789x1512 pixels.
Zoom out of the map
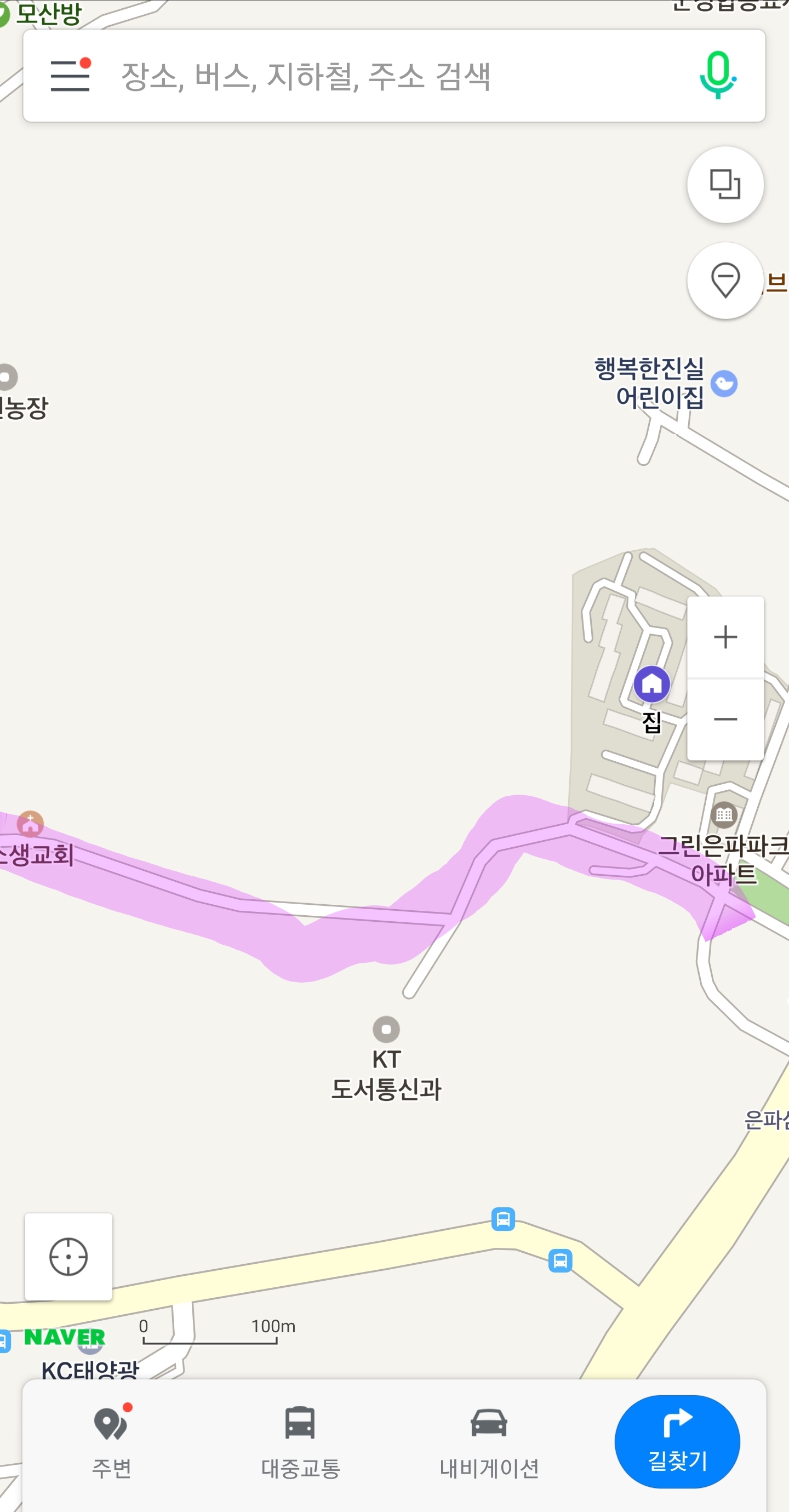point(725,720)
